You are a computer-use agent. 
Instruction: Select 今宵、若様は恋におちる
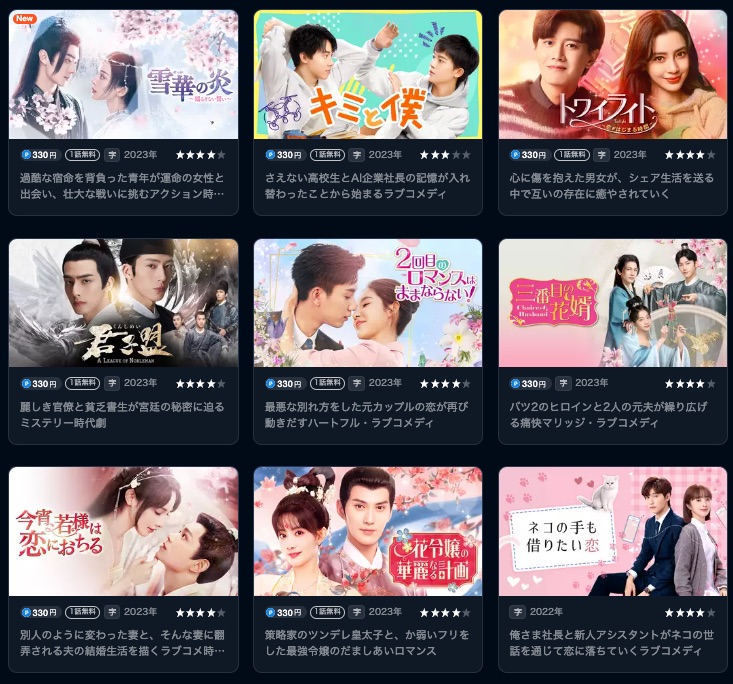pos(123,531)
